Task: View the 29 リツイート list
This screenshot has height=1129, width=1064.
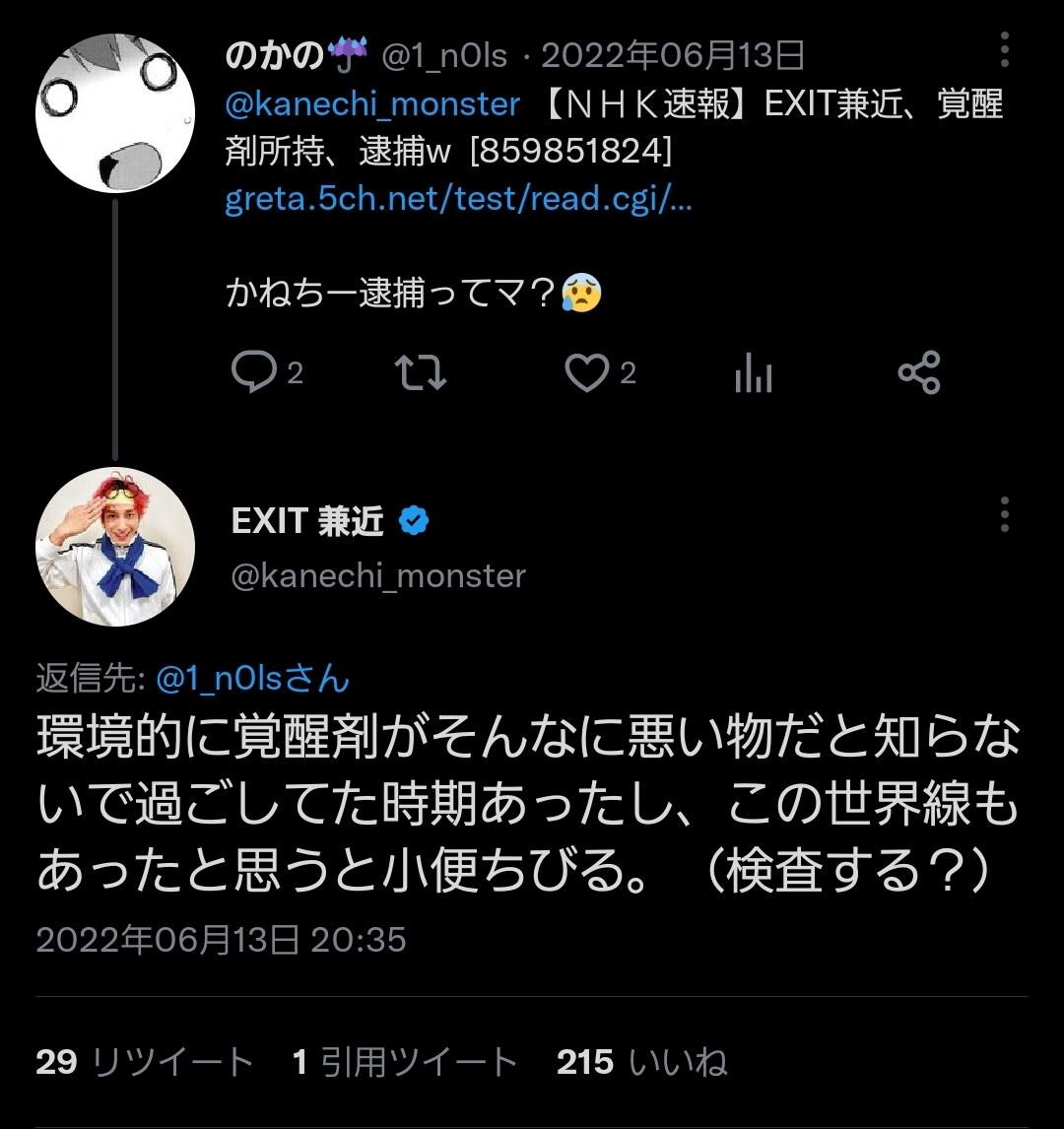Action: (144, 1062)
